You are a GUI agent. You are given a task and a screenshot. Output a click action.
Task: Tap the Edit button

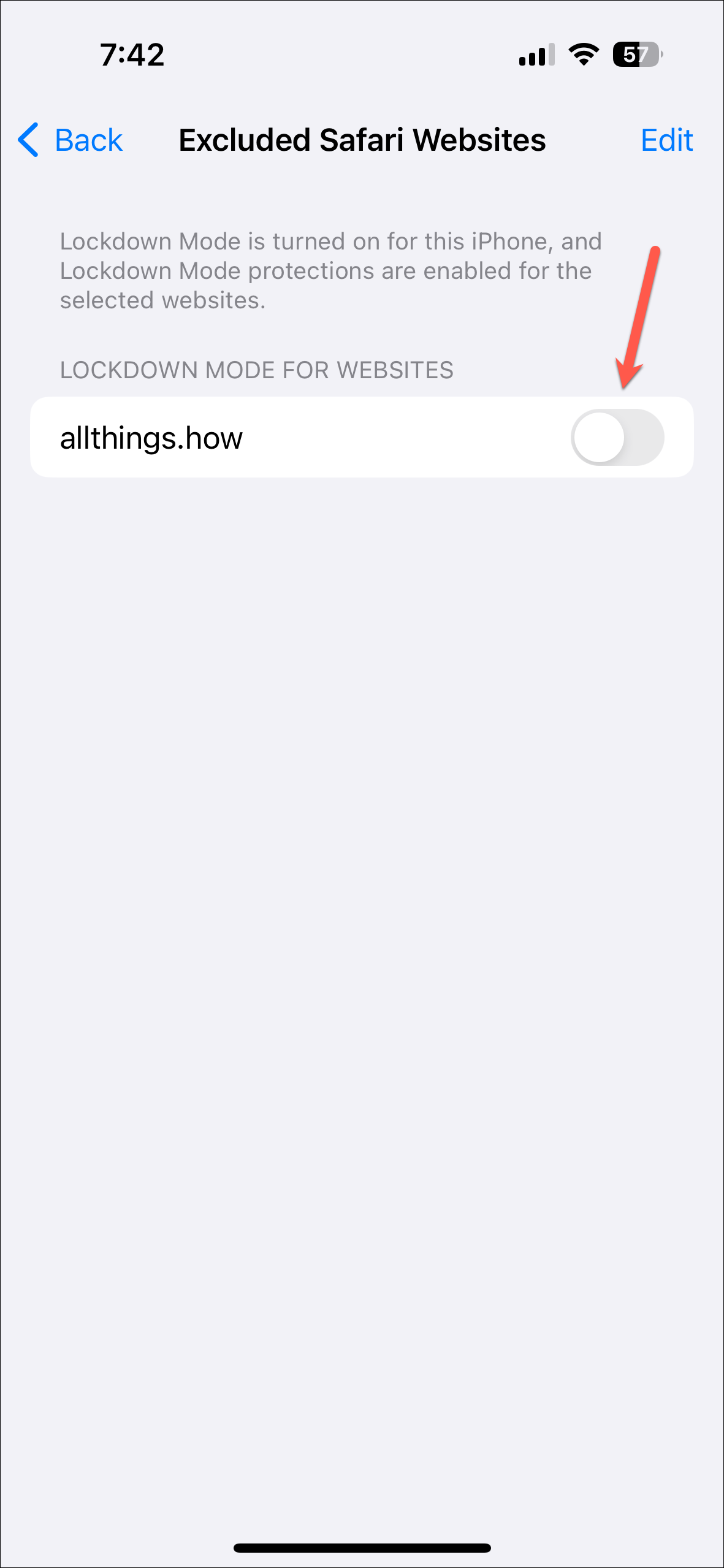[668, 140]
